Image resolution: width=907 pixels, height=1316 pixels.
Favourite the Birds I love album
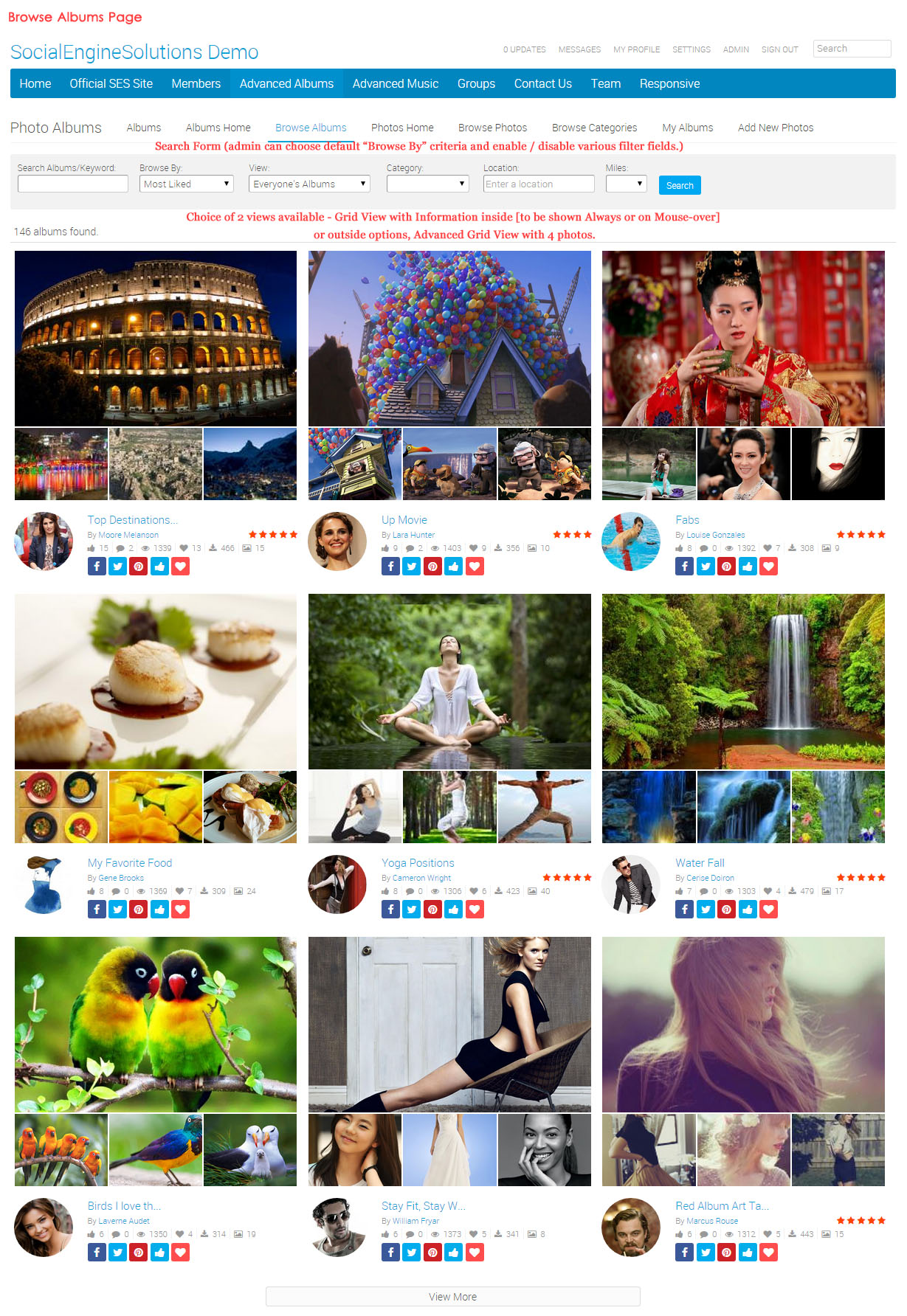tap(181, 1253)
